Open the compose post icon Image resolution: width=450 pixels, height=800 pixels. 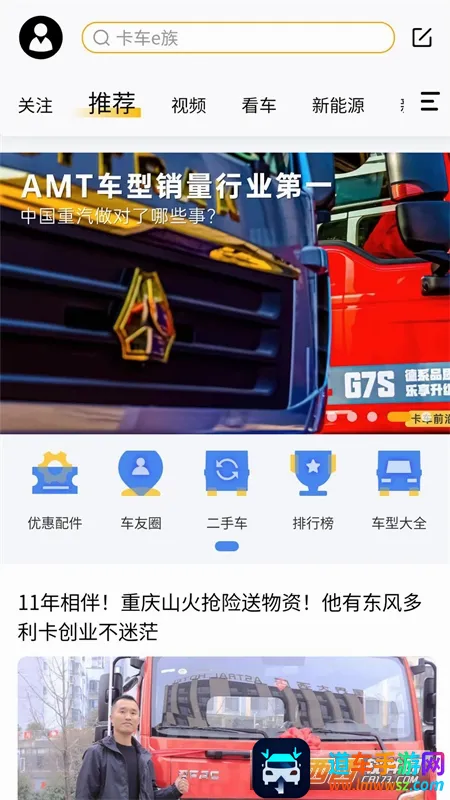pyautogui.click(x=422, y=38)
